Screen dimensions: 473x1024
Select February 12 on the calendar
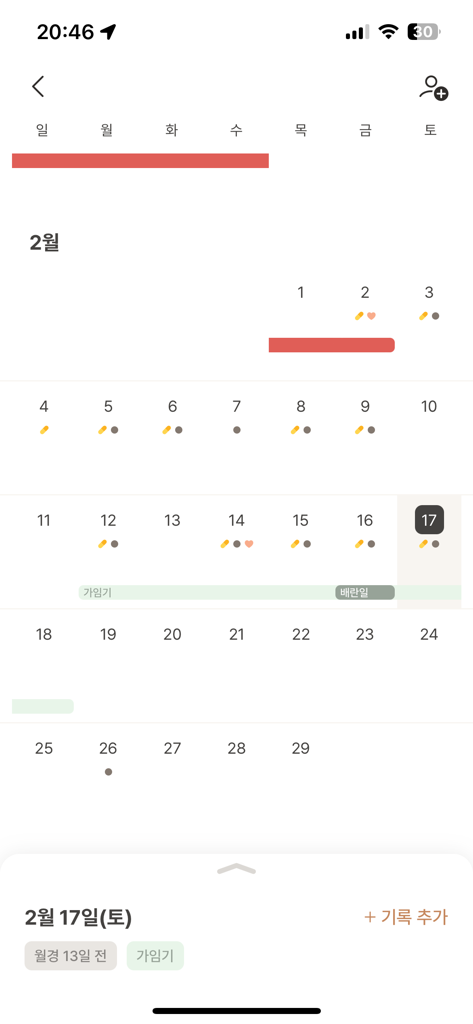pyautogui.click(x=108, y=520)
